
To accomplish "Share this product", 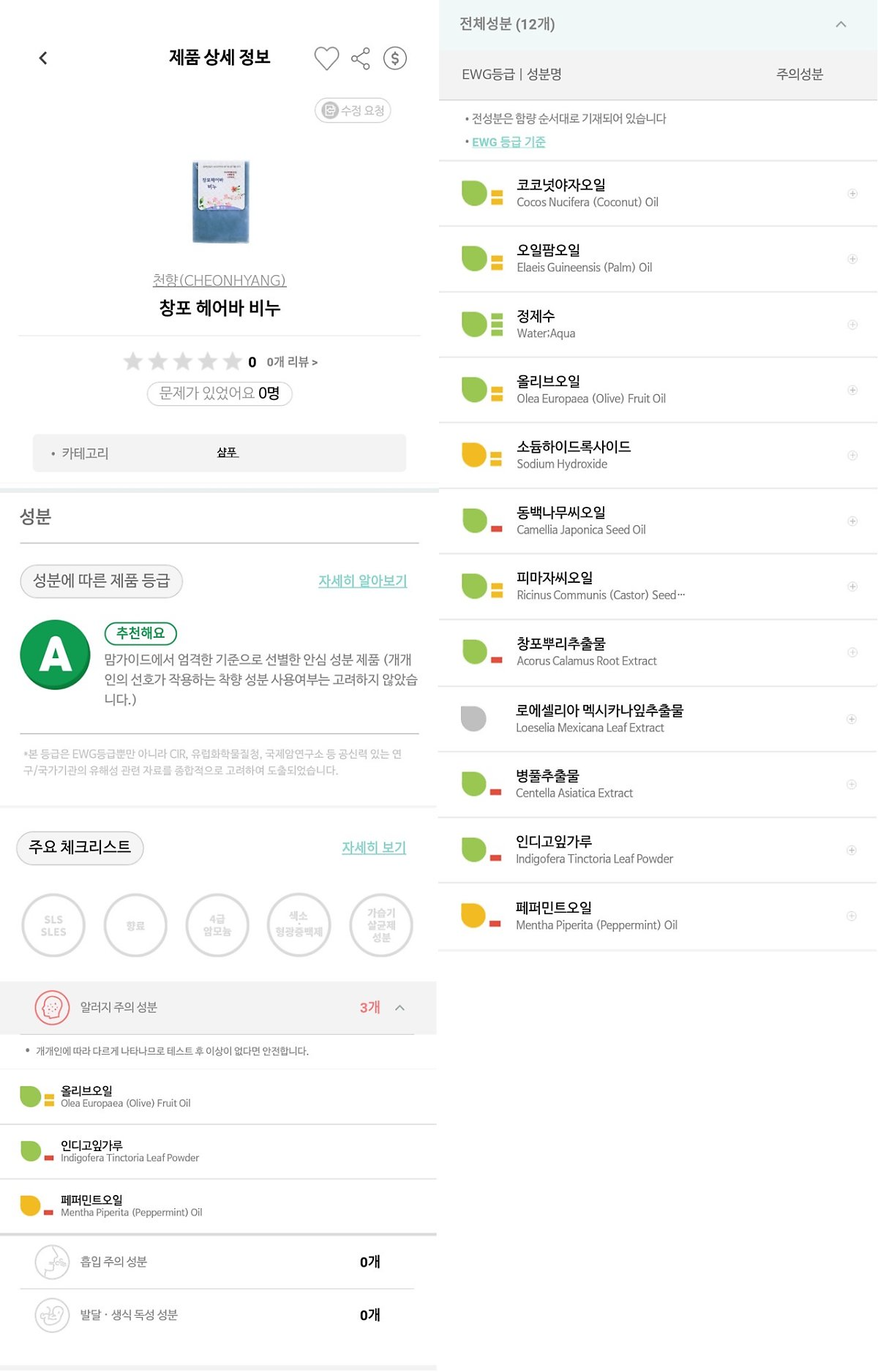I will (x=361, y=59).
